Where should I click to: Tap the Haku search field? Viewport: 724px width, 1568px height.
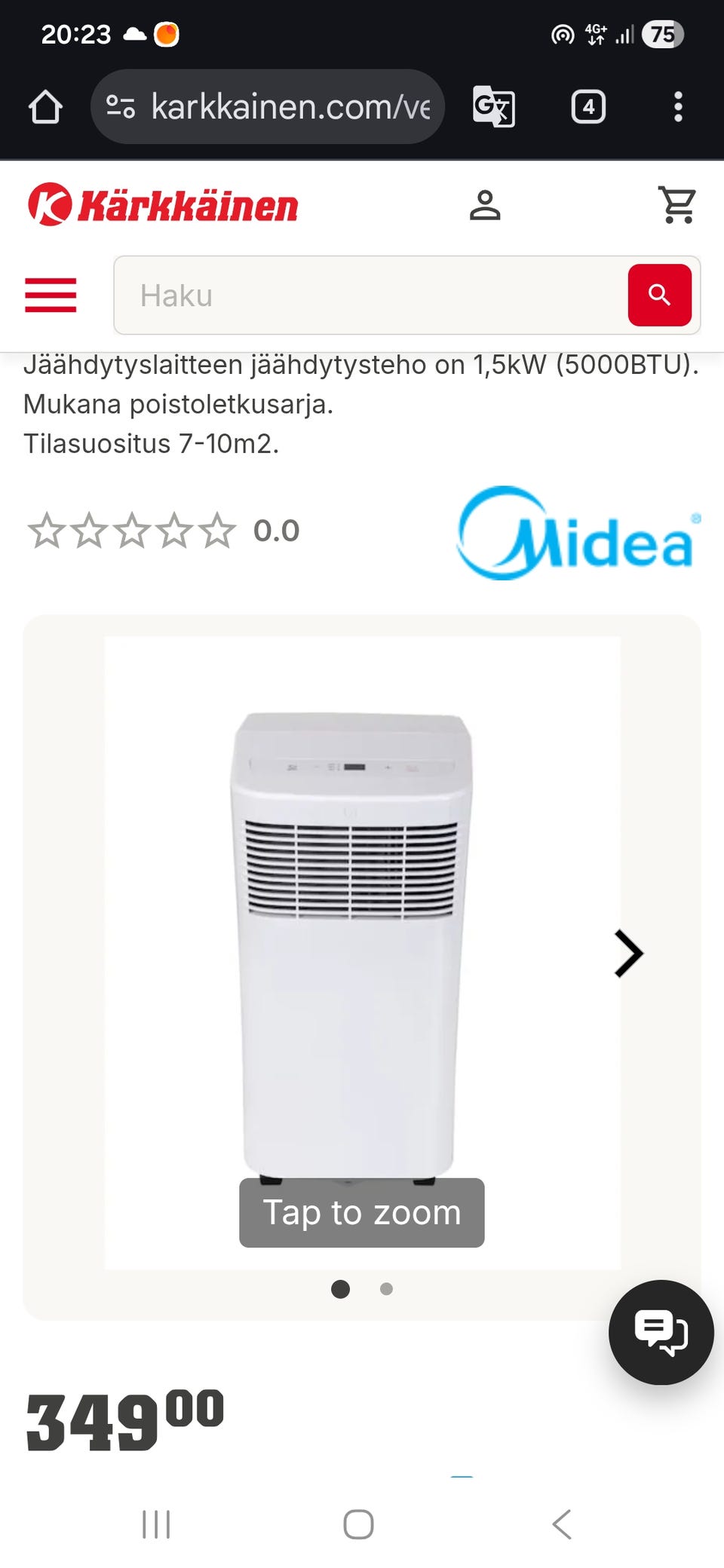[x=370, y=296]
